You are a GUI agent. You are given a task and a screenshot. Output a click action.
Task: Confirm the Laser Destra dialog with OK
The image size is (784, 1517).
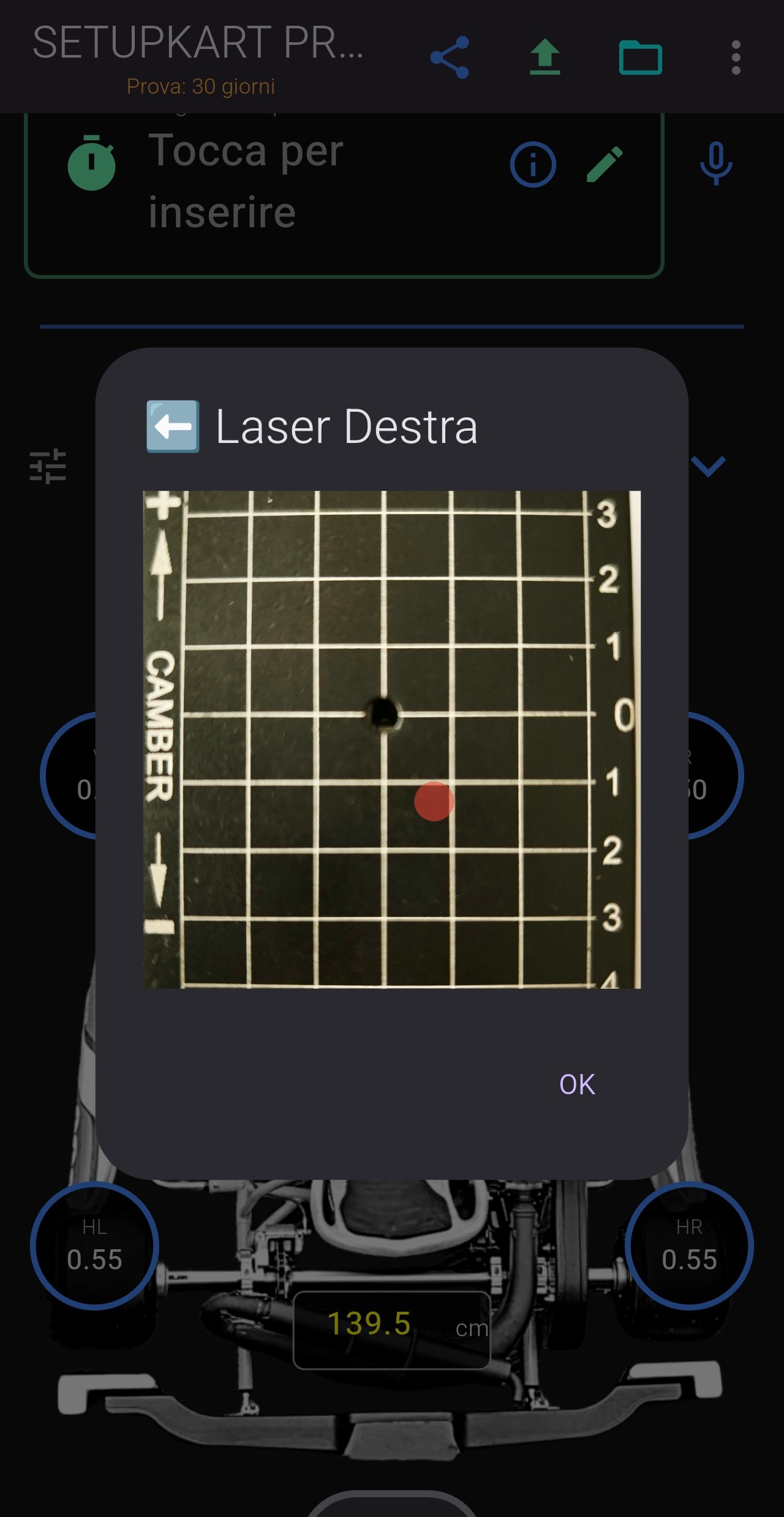tap(576, 1084)
